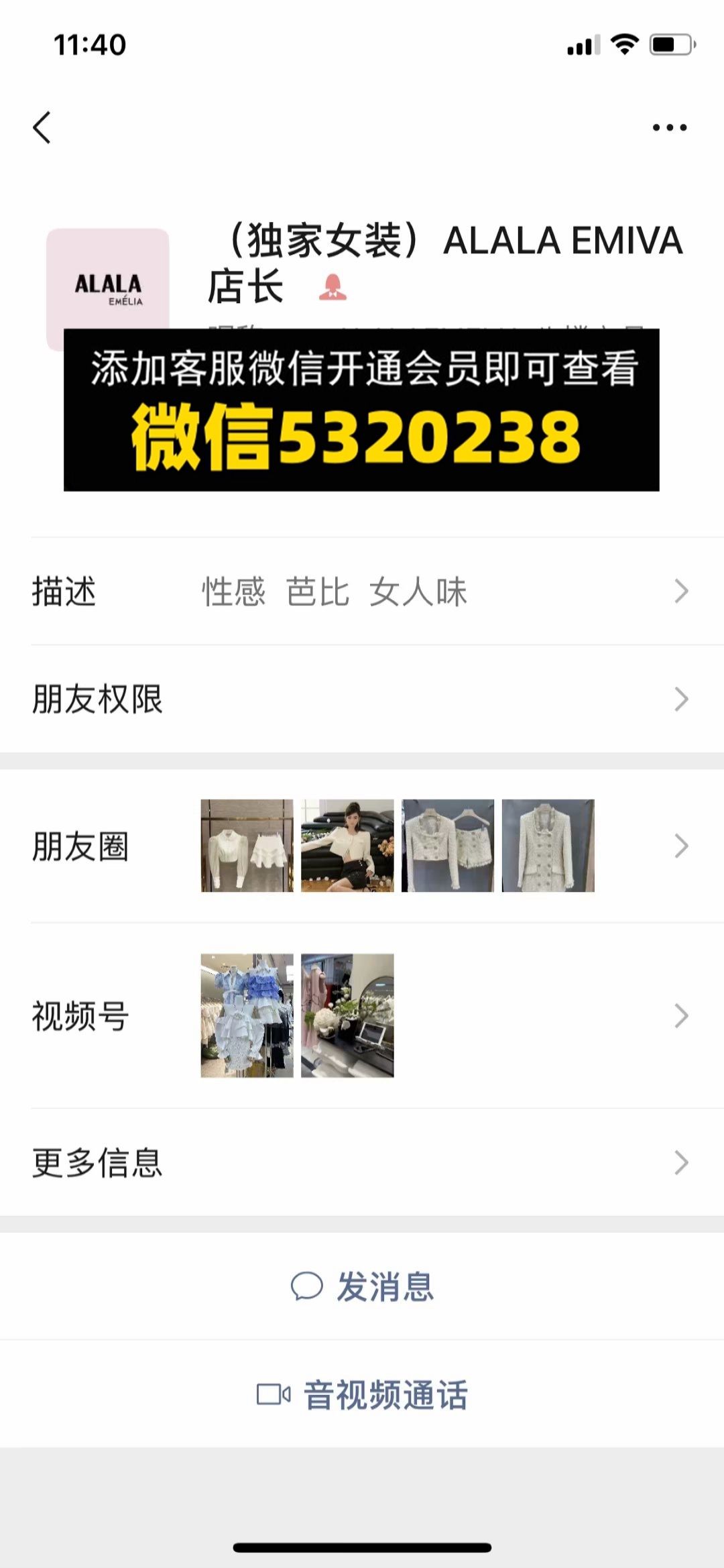Screen dimensions: 724x1568
Task: Tap 发消息 to send a message
Action: click(x=363, y=1286)
